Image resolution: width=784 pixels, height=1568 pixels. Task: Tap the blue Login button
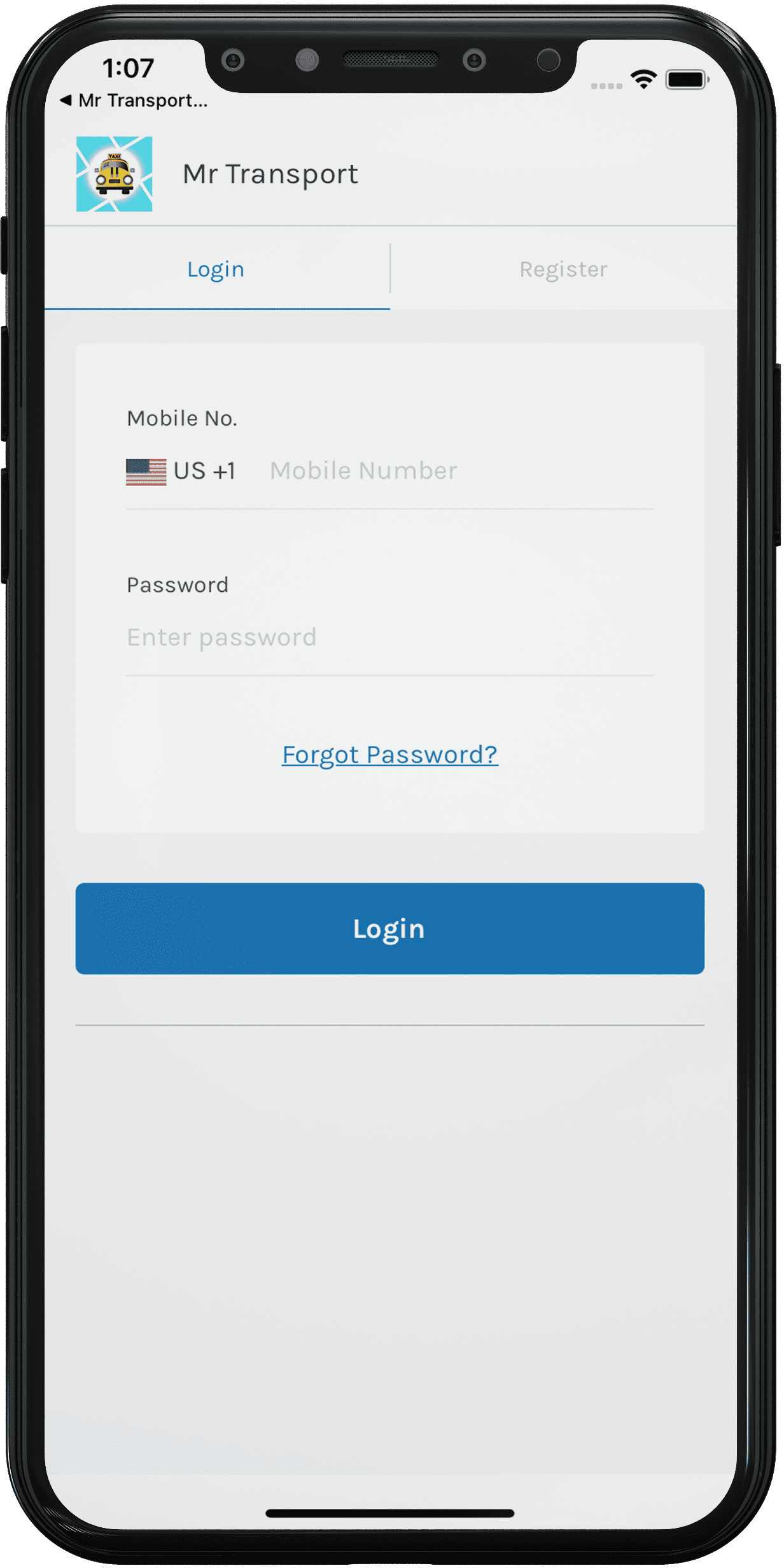pyautogui.click(x=390, y=929)
